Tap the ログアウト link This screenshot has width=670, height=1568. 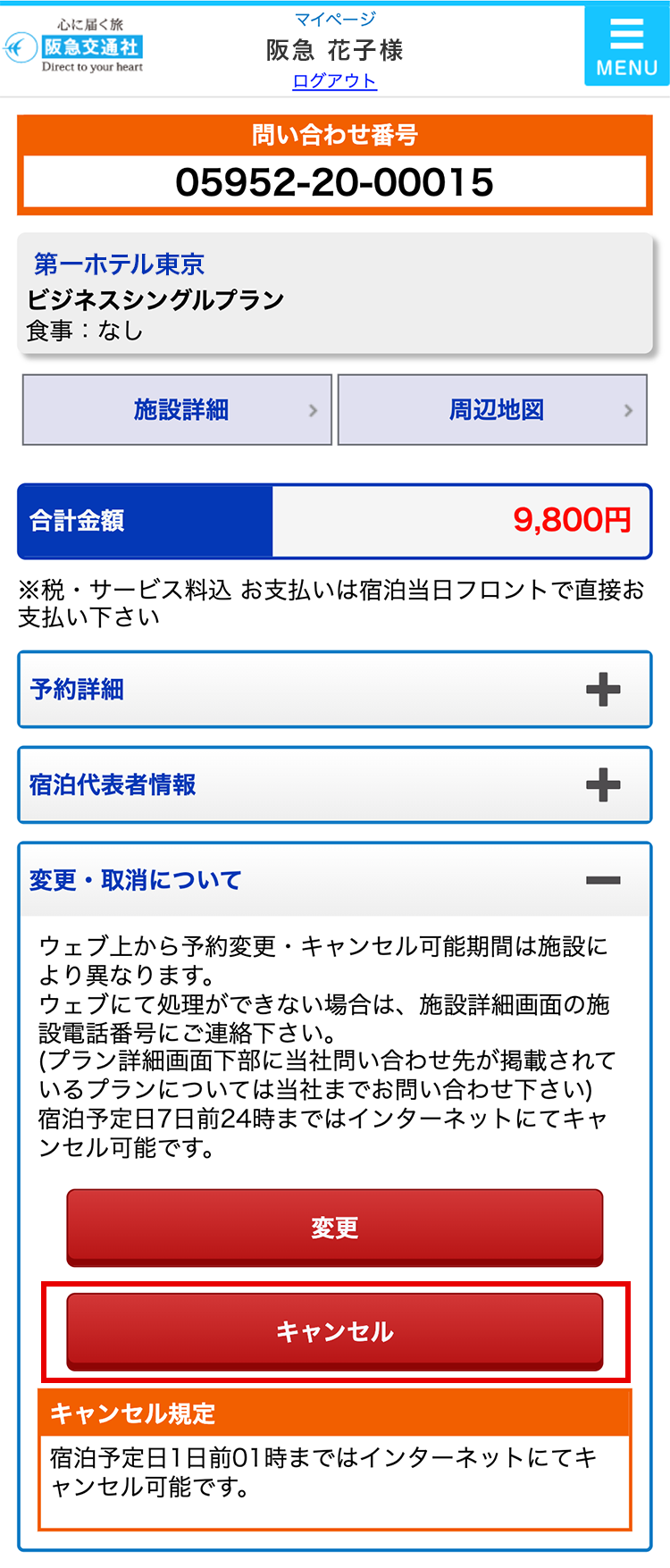pyautogui.click(x=334, y=81)
